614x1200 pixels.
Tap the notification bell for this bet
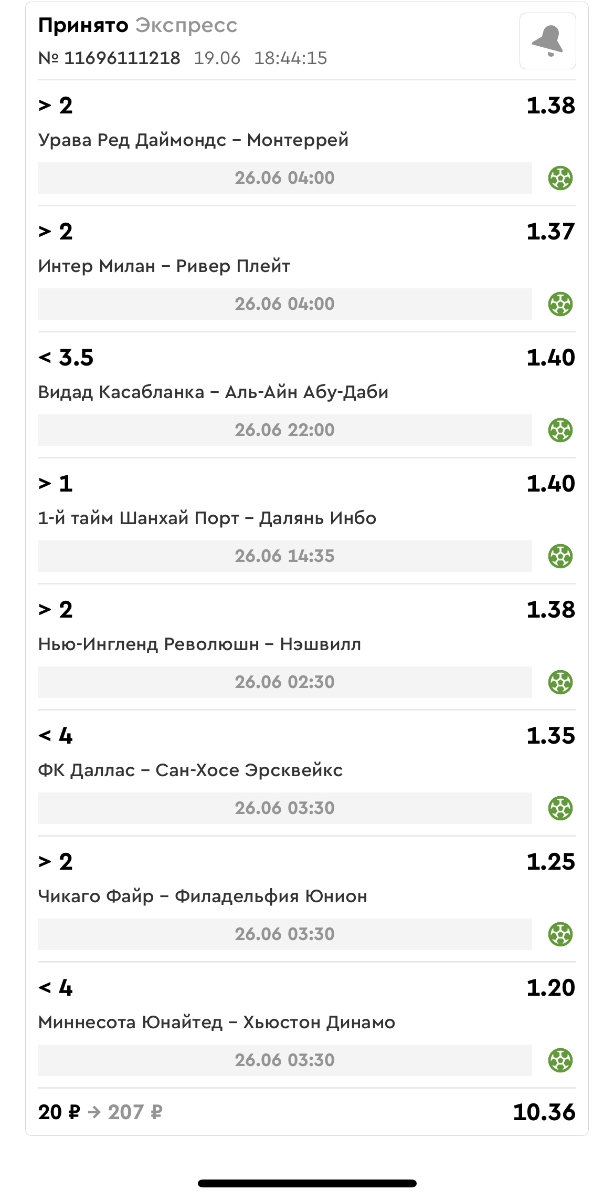[x=547, y=41]
